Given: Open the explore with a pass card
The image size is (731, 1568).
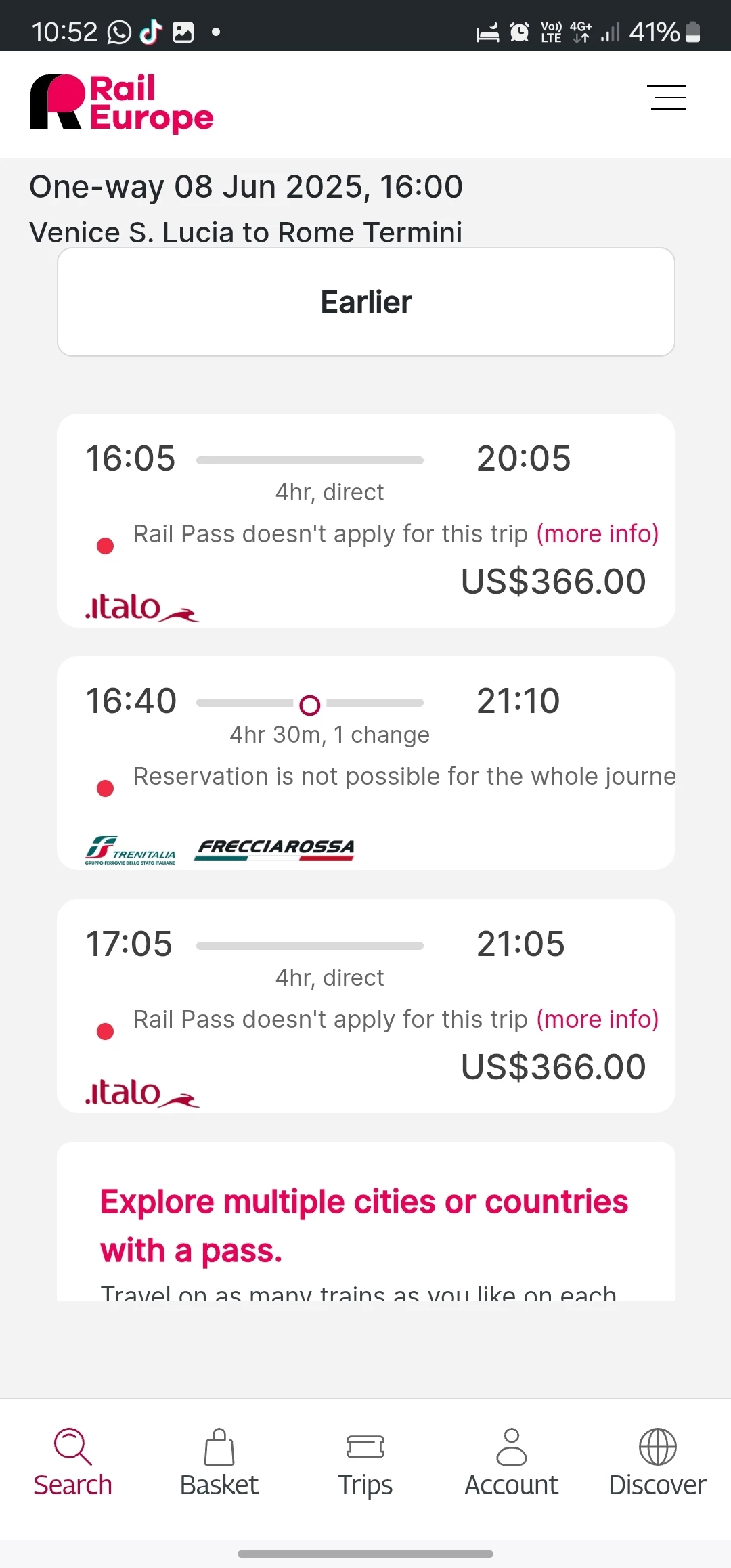Looking at the screenshot, I should pyautogui.click(x=366, y=1222).
